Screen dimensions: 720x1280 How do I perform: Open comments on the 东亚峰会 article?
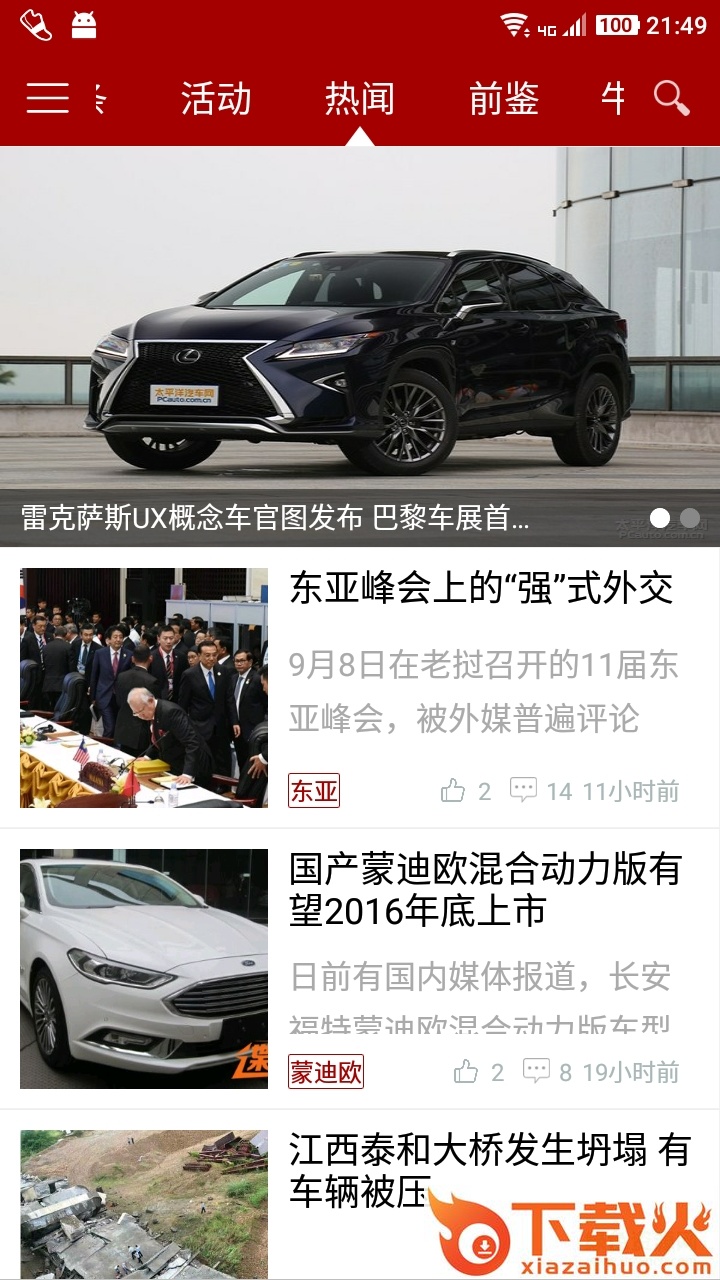pyautogui.click(x=524, y=791)
